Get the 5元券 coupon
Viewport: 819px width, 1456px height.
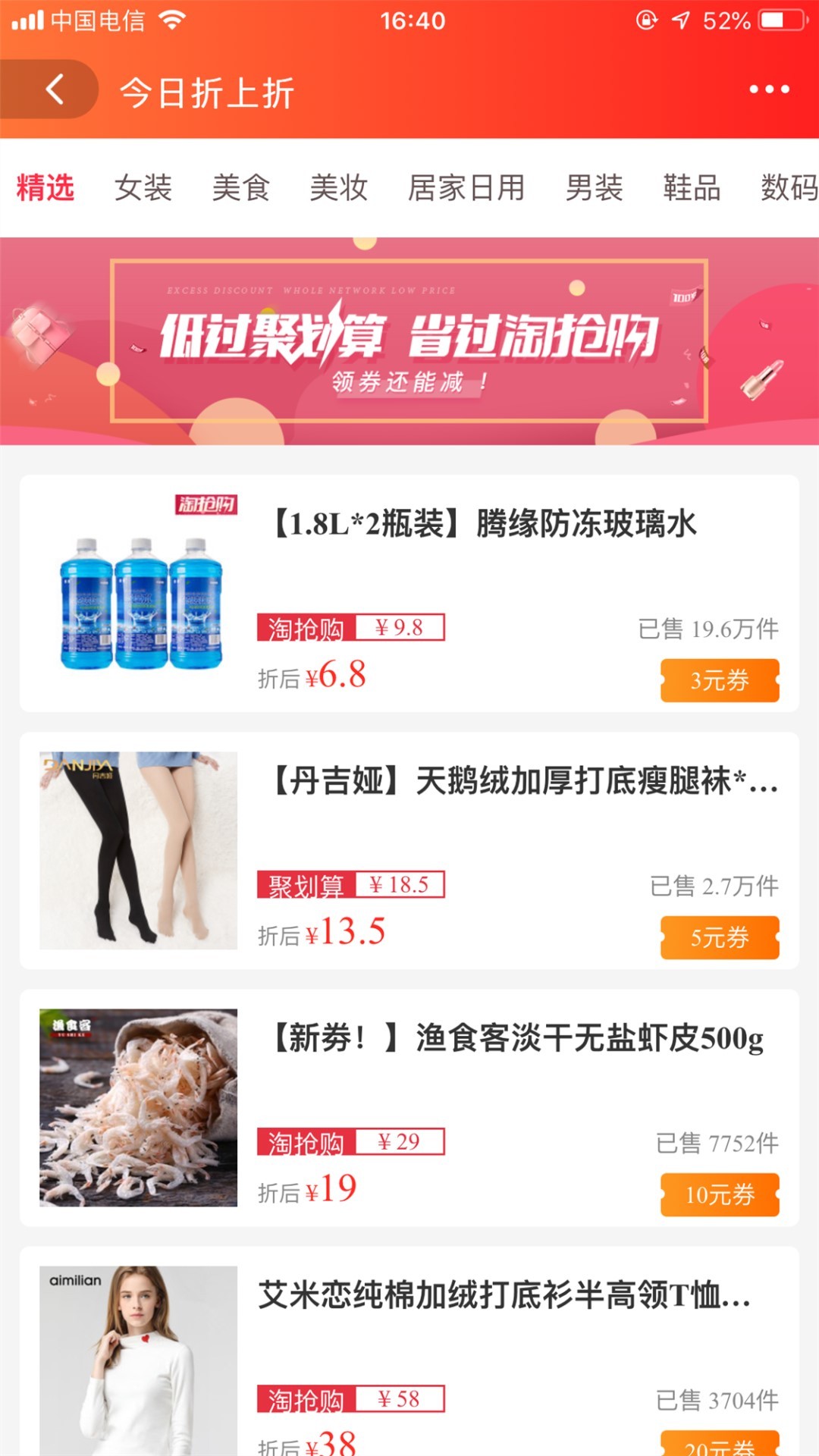[x=720, y=937]
